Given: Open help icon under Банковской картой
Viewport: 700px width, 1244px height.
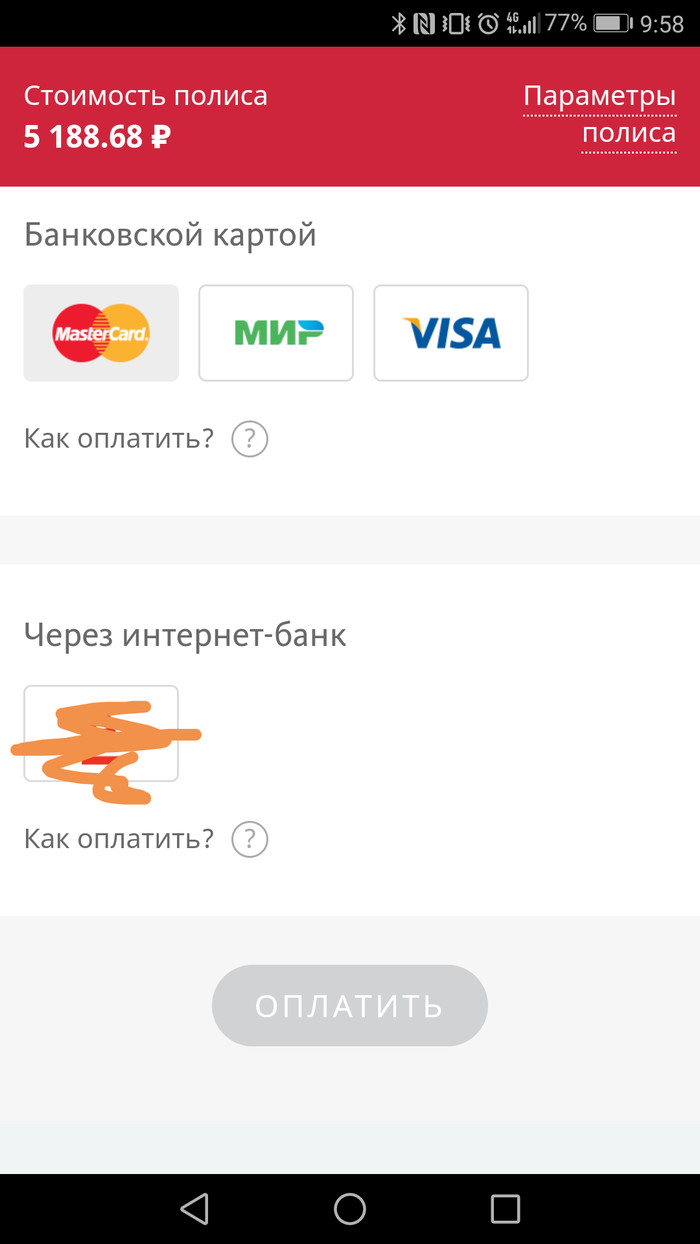Looking at the screenshot, I should point(249,439).
